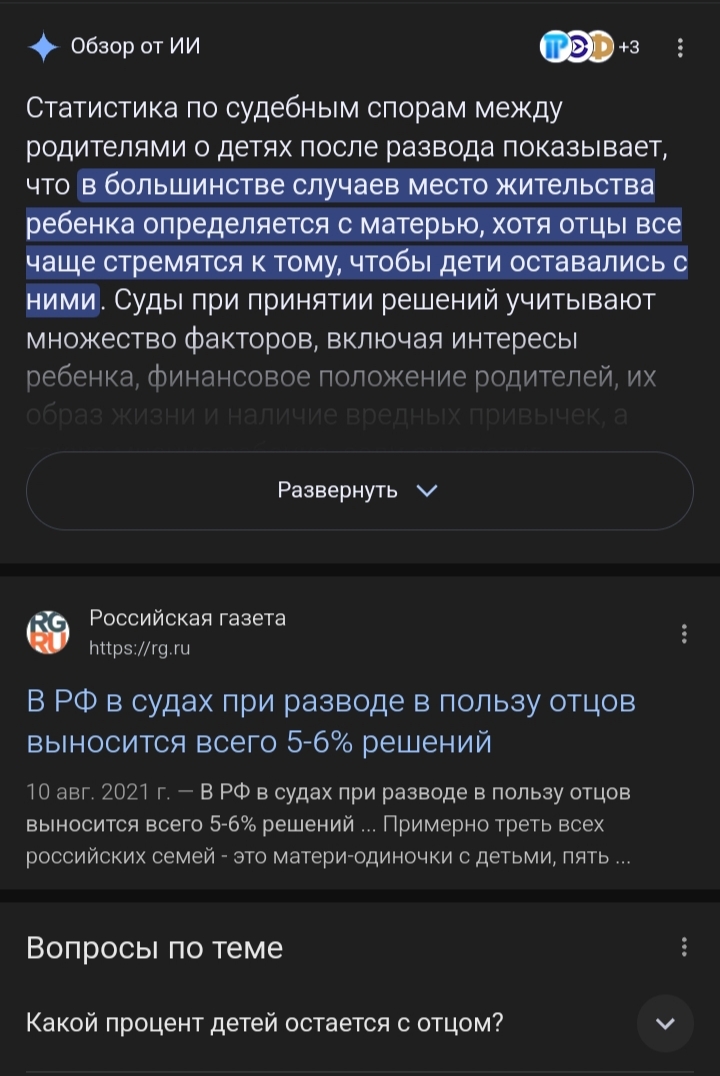Open Вопросы по теме section options menu
The image size is (720, 1076).
click(x=684, y=947)
